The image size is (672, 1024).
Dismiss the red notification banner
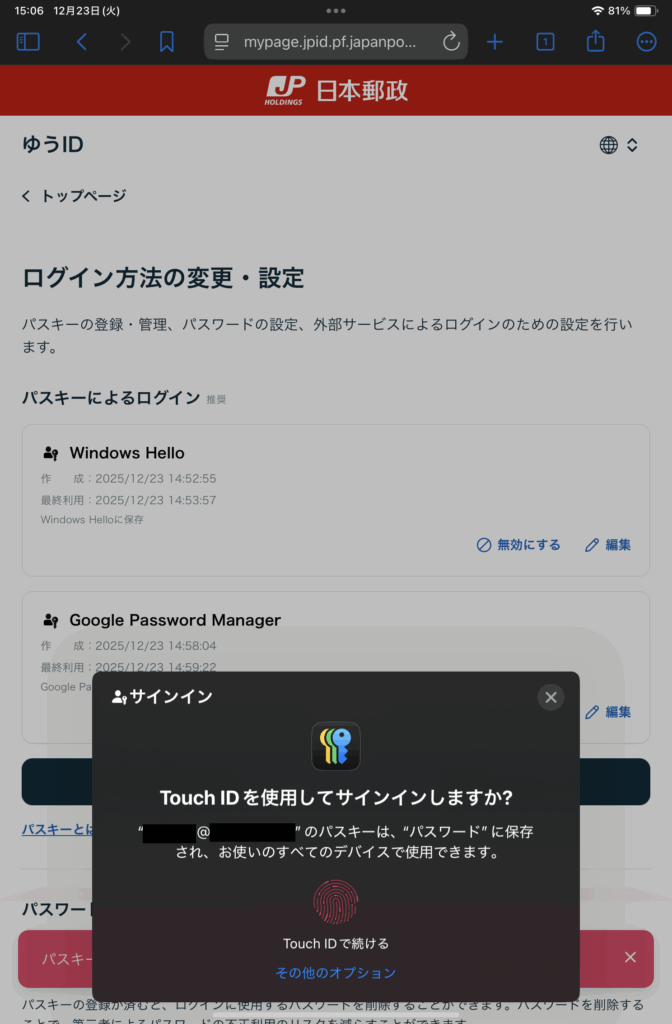click(x=630, y=958)
